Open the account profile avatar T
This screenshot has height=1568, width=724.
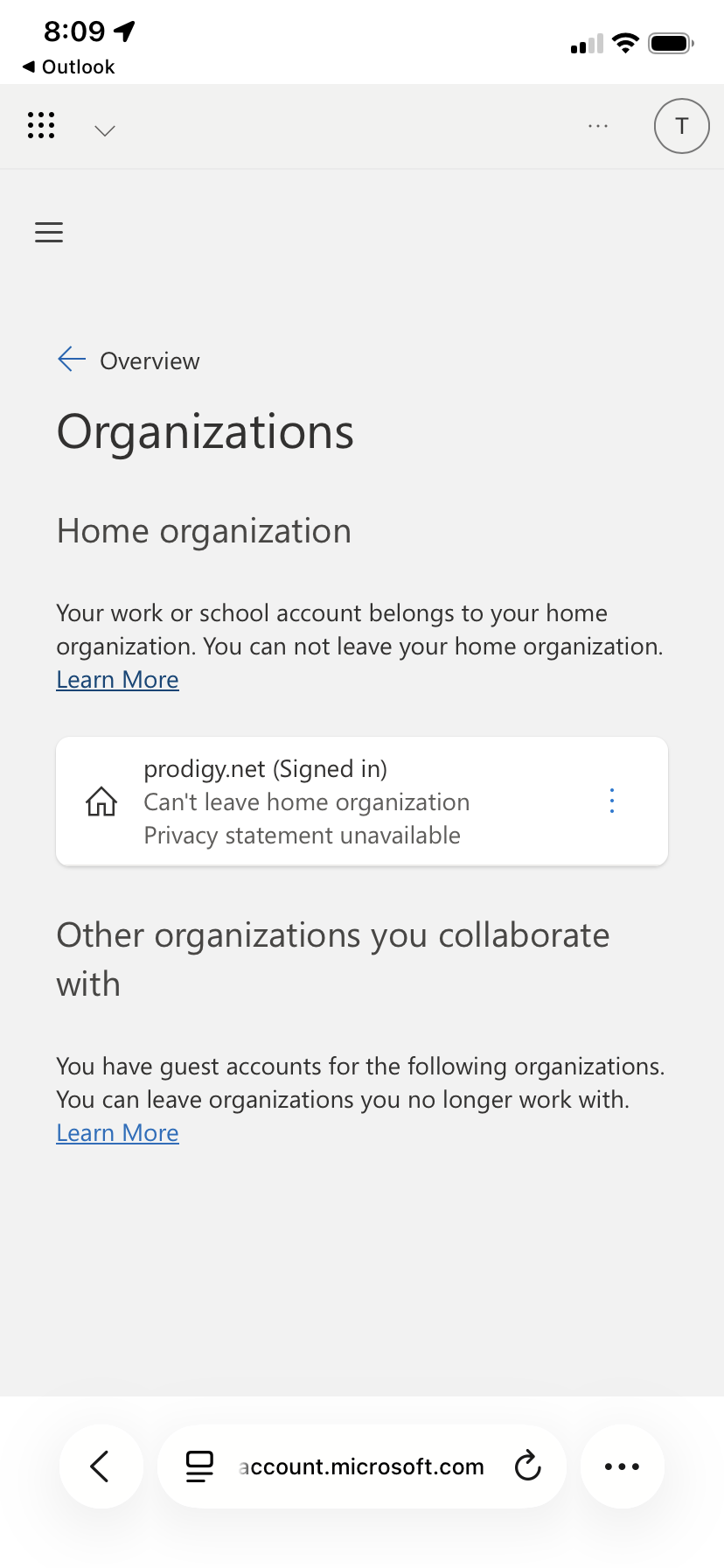(x=681, y=126)
